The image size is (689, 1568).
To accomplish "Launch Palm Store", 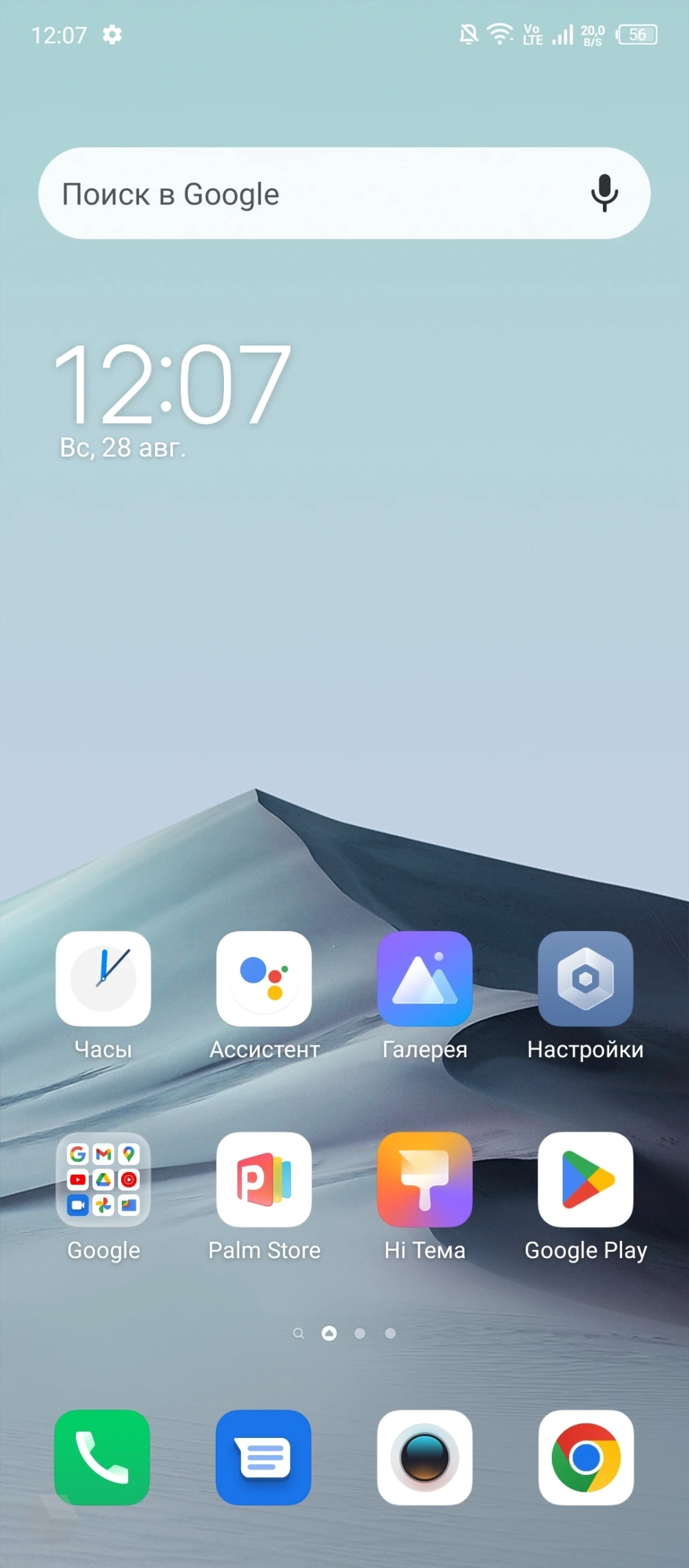I will tap(264, 1180).
